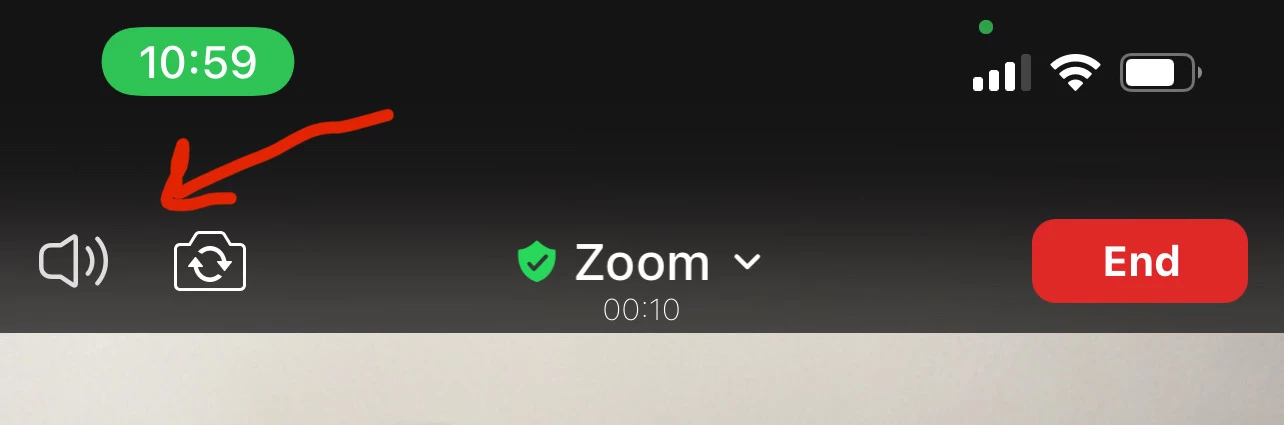Flip the camera with the switch icon

point(210,263)
